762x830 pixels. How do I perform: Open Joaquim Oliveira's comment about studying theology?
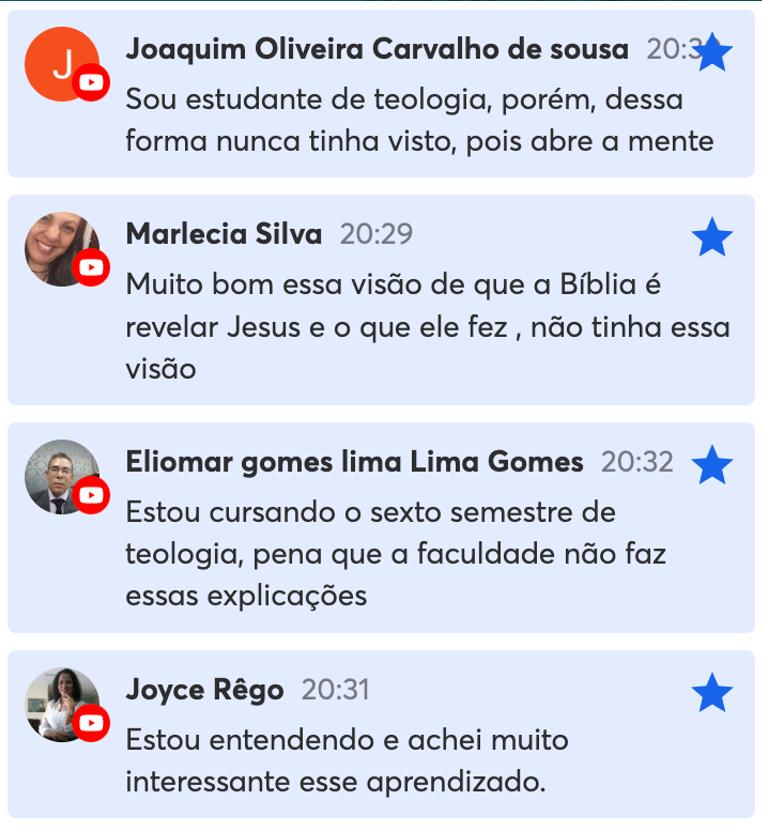(419, 121)
